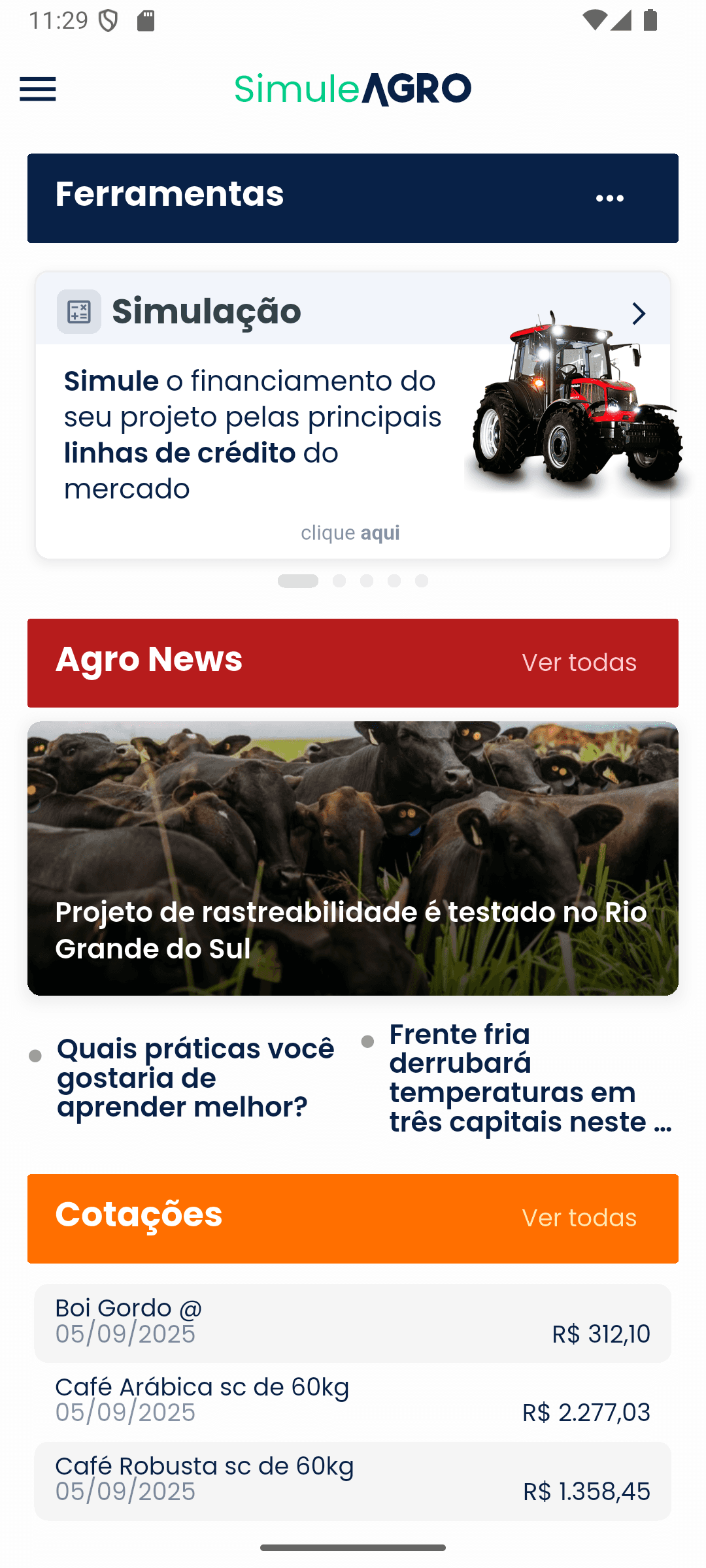The image size is (706, 1568).
Task: Click Ver todas in Agro News
Action: [578, 662]
